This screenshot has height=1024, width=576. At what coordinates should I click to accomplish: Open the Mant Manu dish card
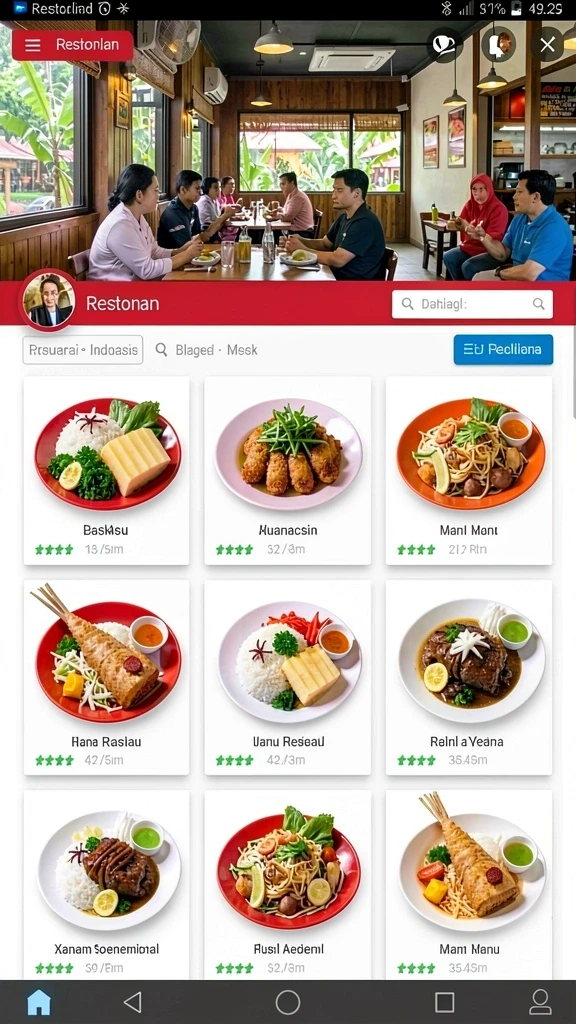(x=469, y=885)
